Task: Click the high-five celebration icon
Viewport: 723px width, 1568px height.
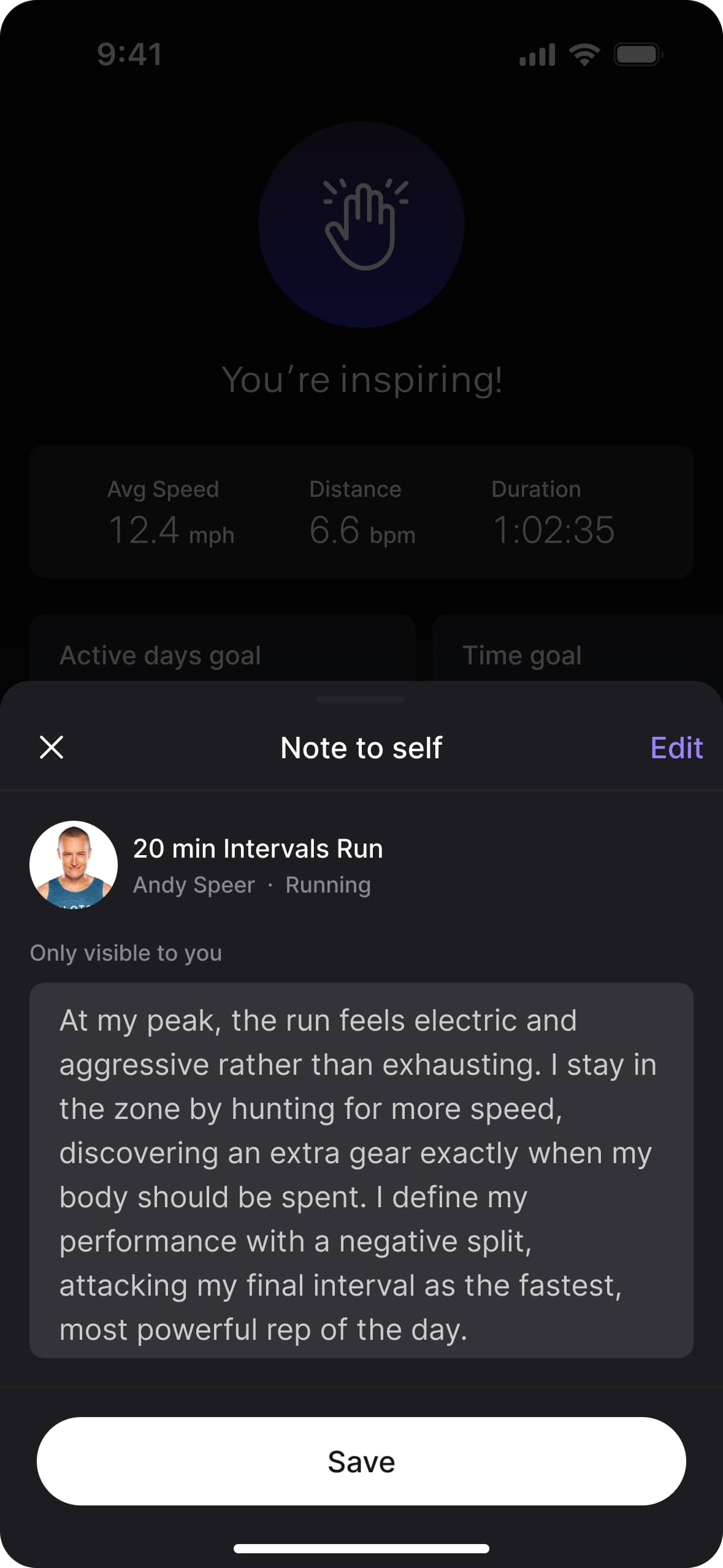Action: click(x=361, y=222)
